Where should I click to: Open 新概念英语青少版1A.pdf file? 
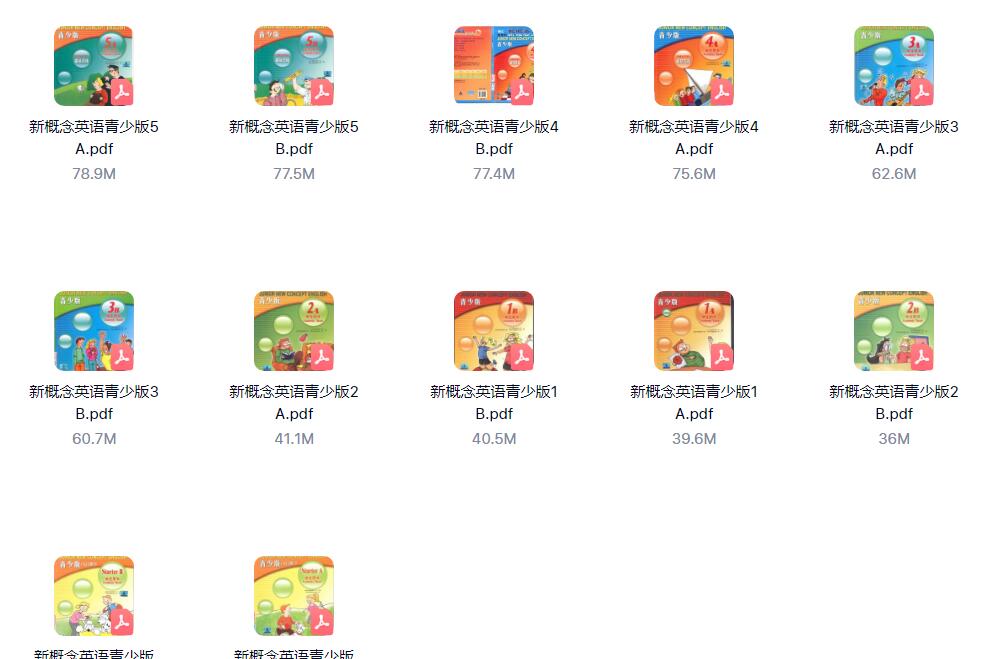pos(694,331)
